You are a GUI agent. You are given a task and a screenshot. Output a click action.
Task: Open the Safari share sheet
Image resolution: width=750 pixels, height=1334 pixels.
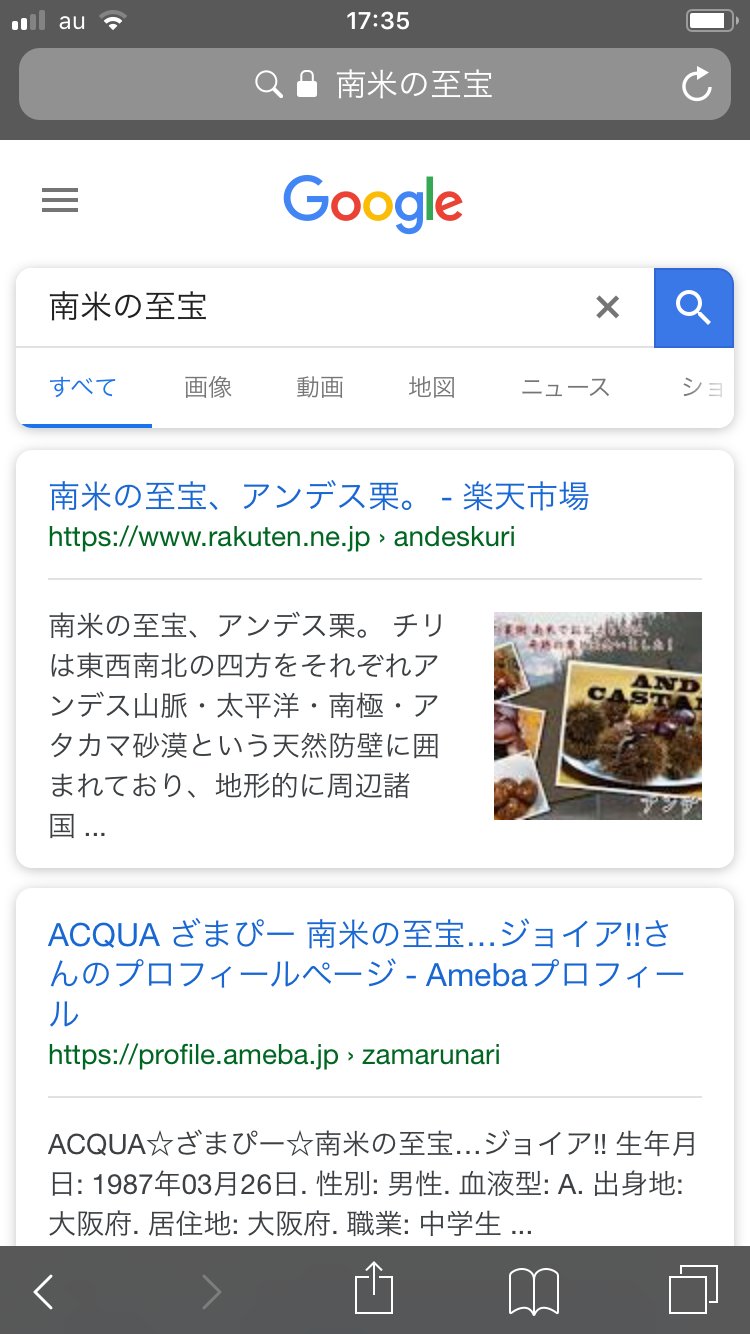coord(374,1290)
